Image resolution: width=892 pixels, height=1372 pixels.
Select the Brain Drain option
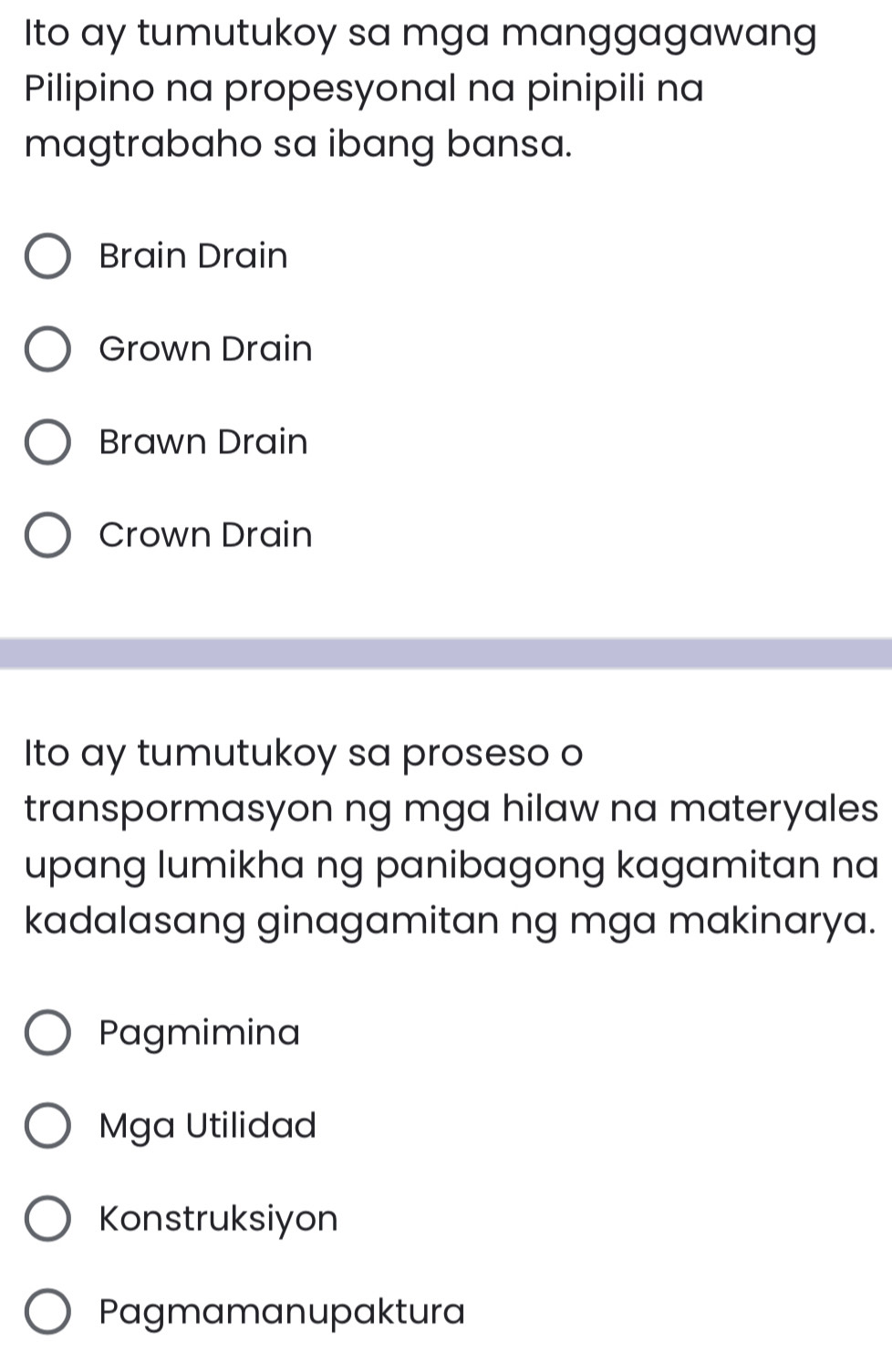[47, 256]
